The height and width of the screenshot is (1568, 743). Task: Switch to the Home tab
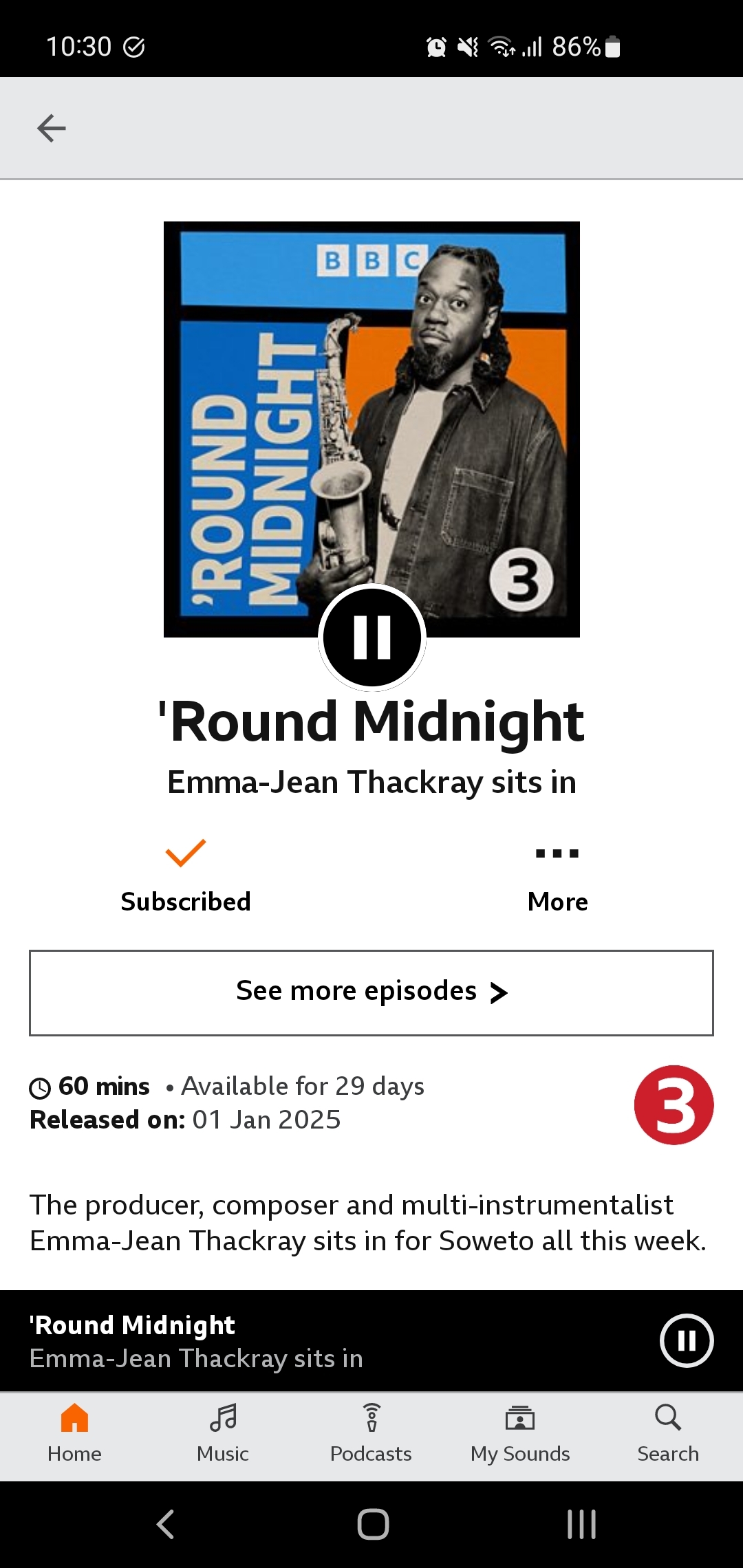click(x=74, y=1435)
